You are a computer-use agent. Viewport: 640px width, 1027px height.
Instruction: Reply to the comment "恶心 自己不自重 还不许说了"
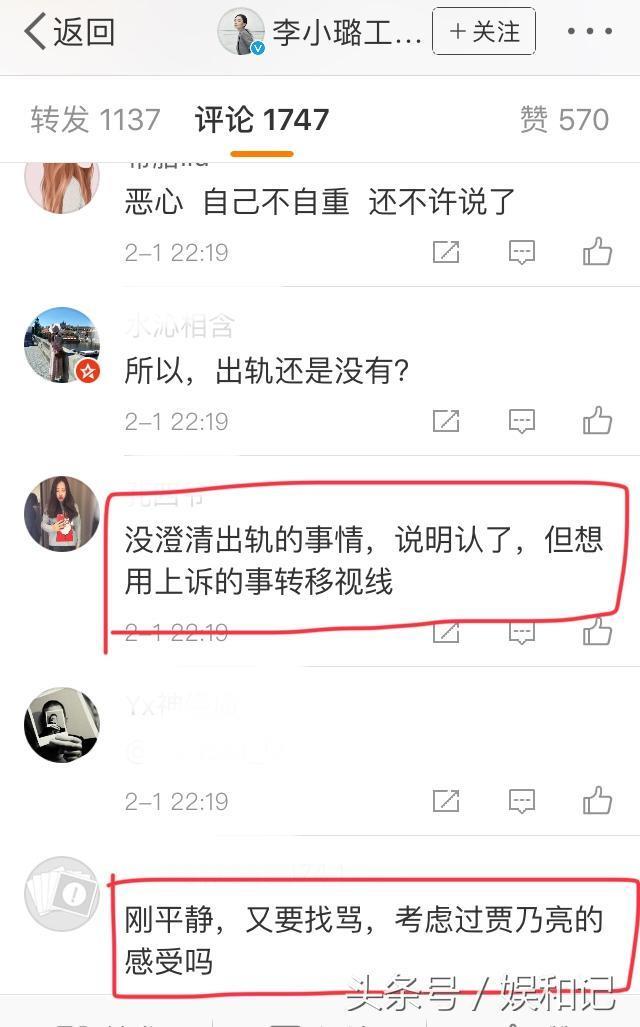pyautogui.click(x=521, y=252)
